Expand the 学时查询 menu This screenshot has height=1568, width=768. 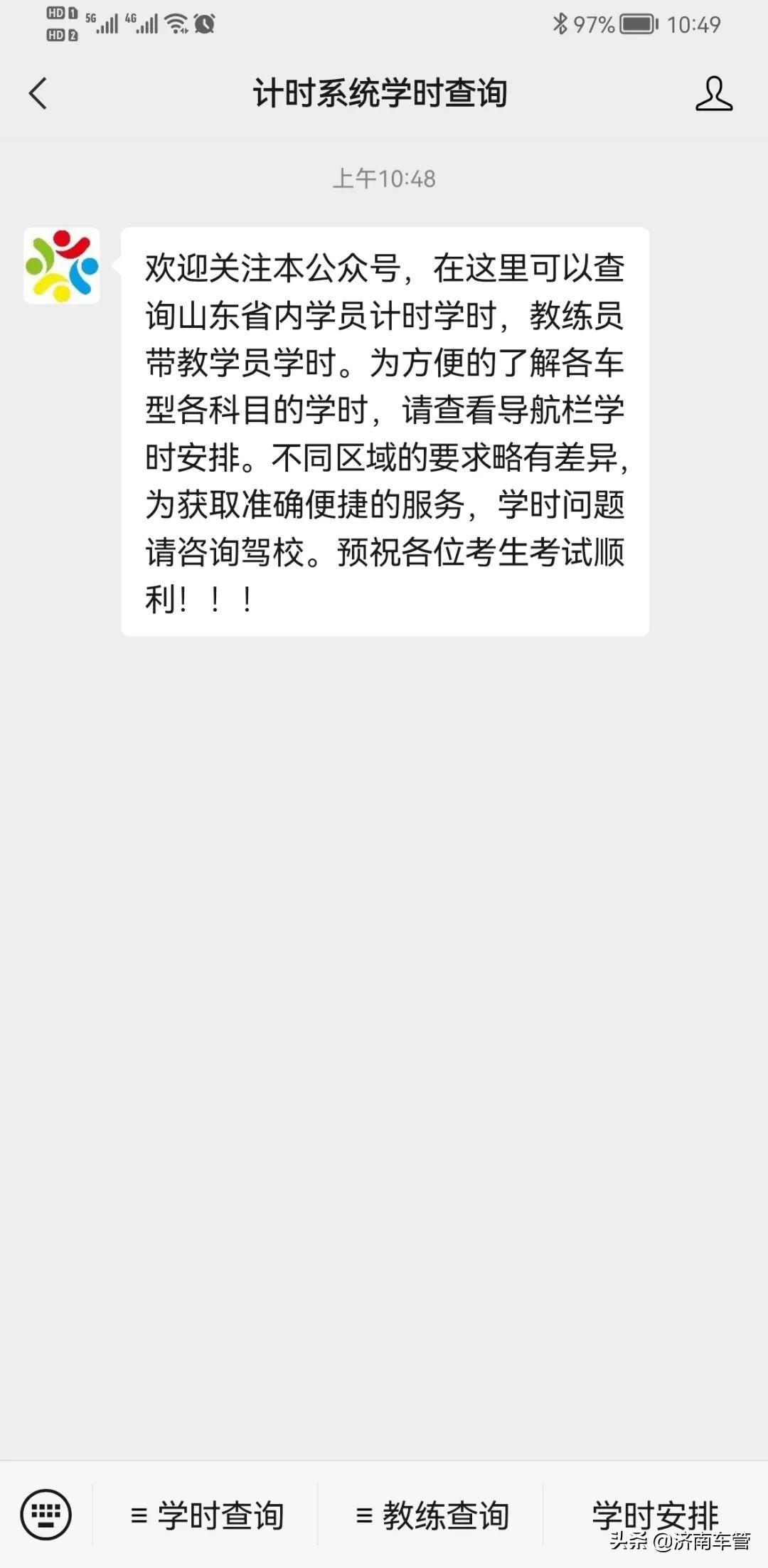[x=206, y=1515]
